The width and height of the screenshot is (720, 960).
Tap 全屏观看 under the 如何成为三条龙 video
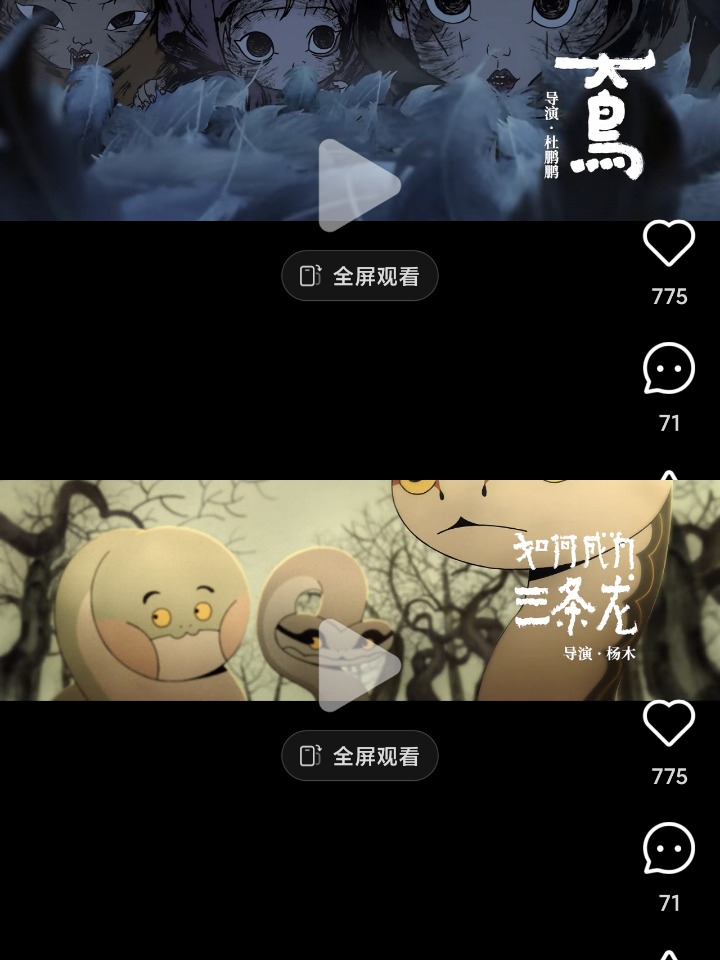360,756
